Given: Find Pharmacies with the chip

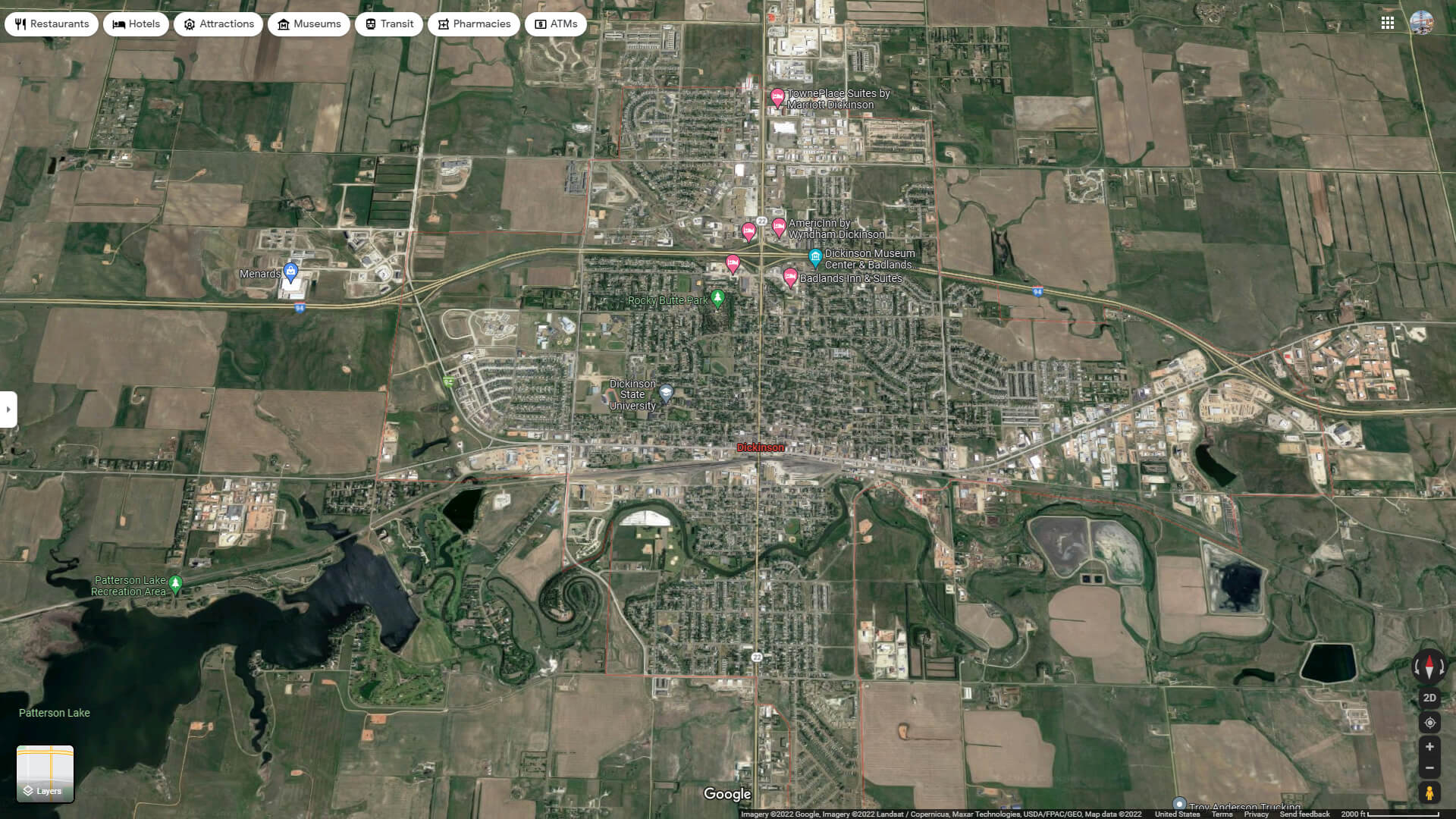Looking at the screenshot, I should pos(473,24).
